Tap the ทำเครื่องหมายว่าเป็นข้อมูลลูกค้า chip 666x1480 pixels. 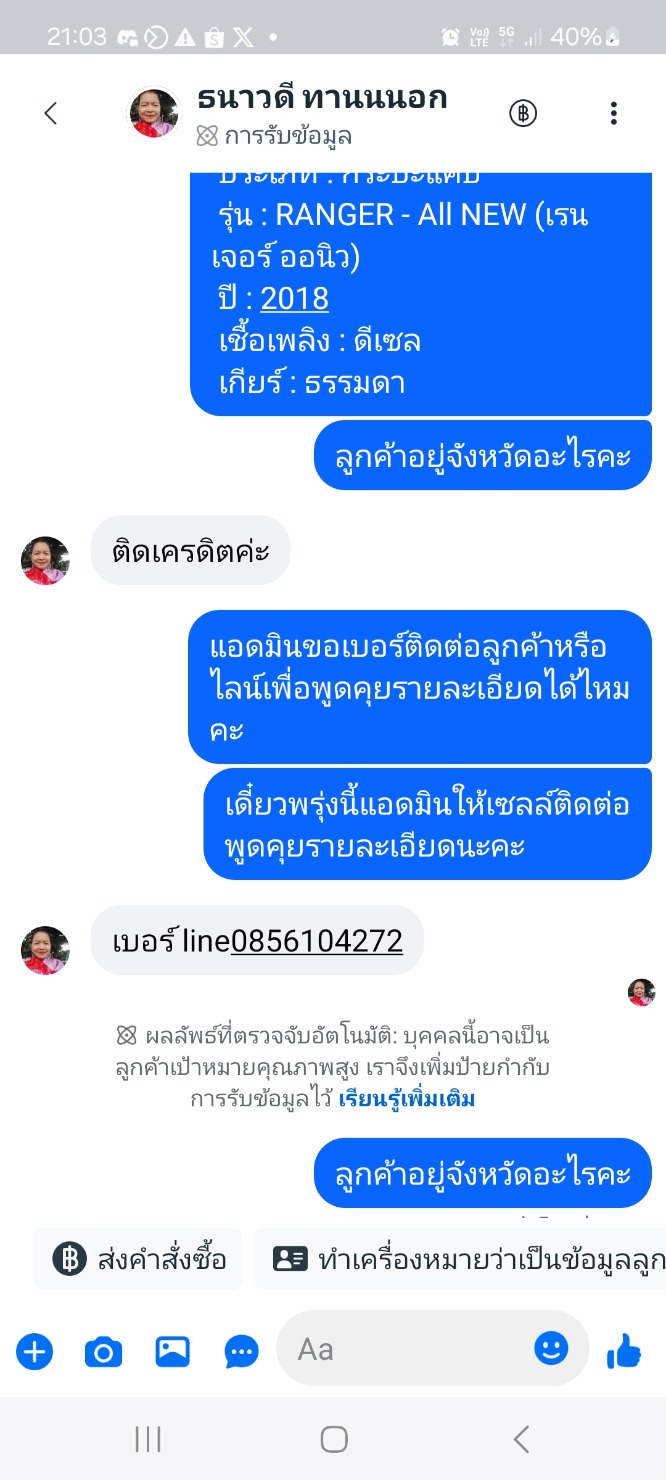click(x=460, y=1258)
